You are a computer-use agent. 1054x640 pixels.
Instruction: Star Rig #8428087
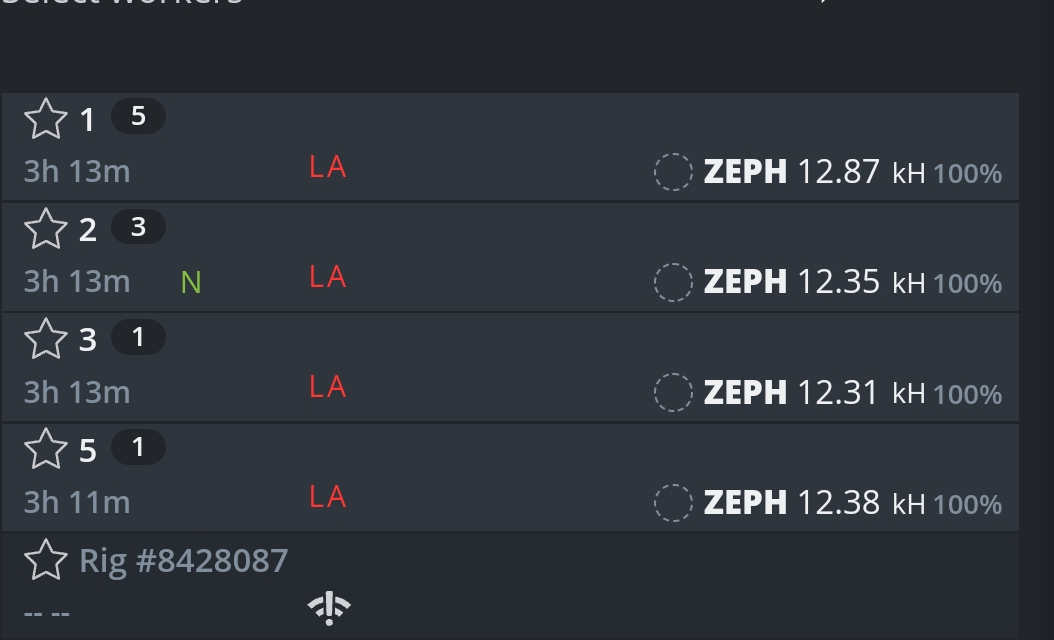coord(45,560)
